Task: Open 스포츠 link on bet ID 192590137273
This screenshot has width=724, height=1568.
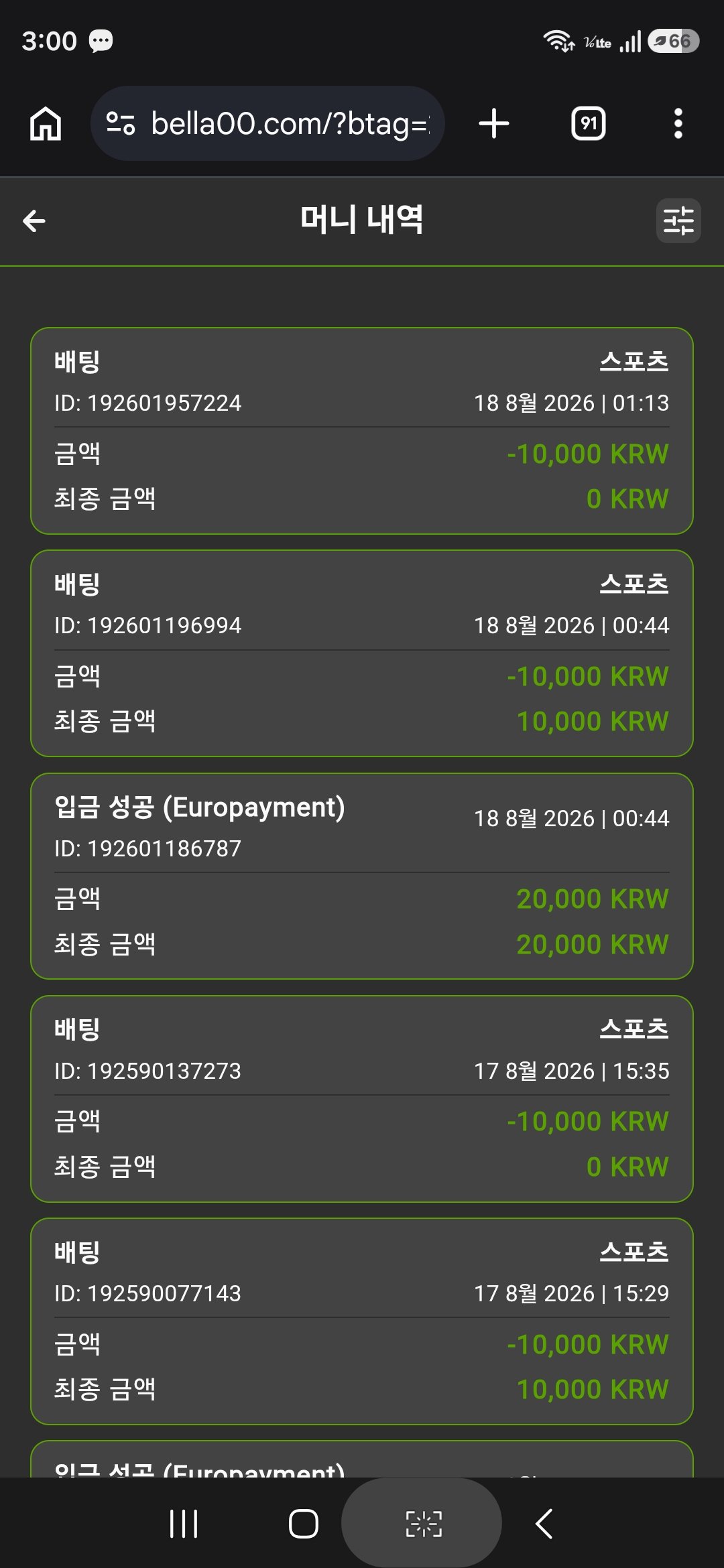Action: coord(634,1029)
